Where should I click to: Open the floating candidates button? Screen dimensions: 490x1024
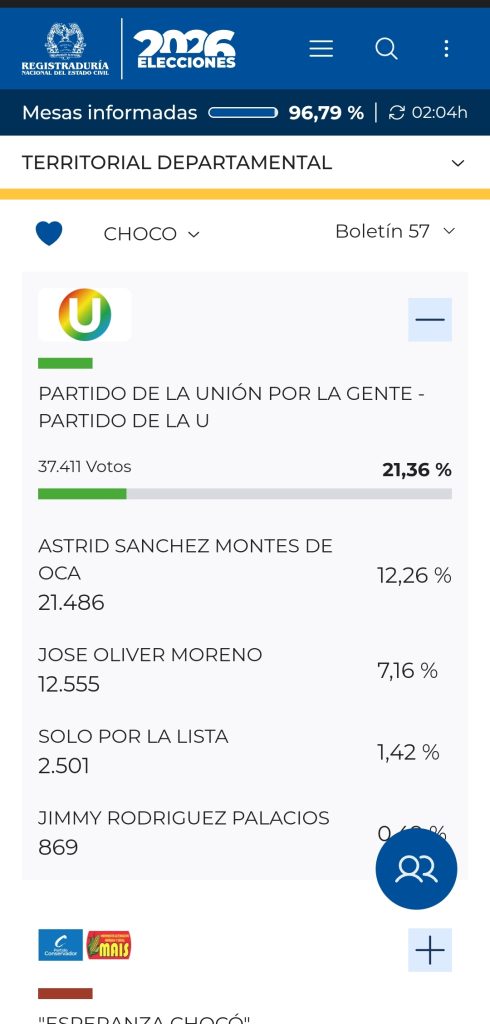[x=416, y=869]
